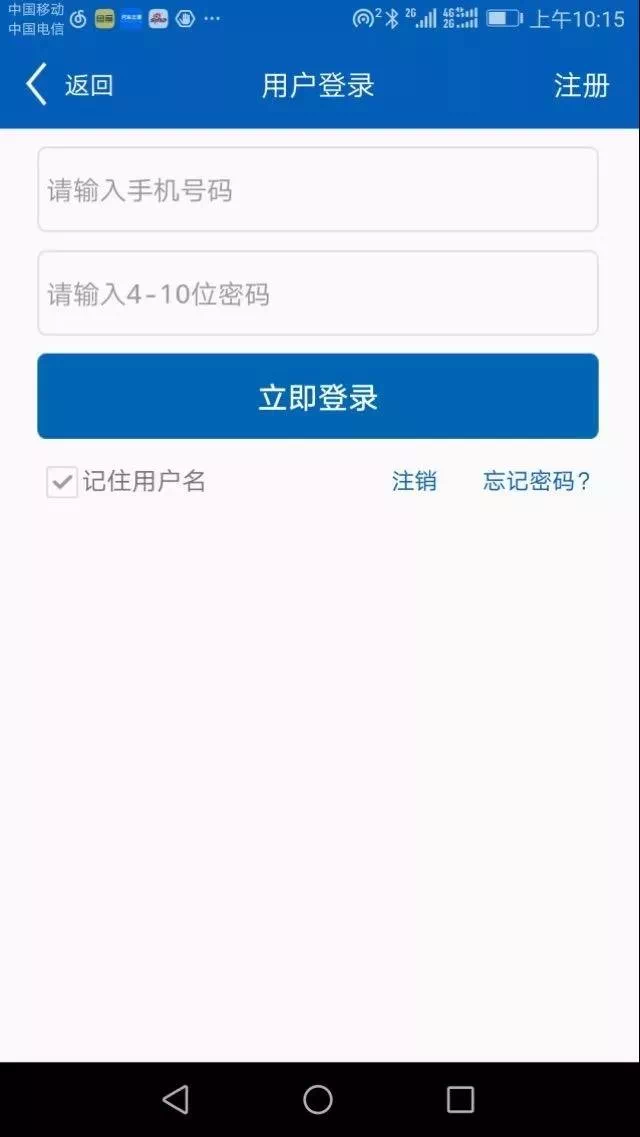Go back using the 返回 arrow
The height and width of the screenshot is (1137, 640).
click(38, 85)
